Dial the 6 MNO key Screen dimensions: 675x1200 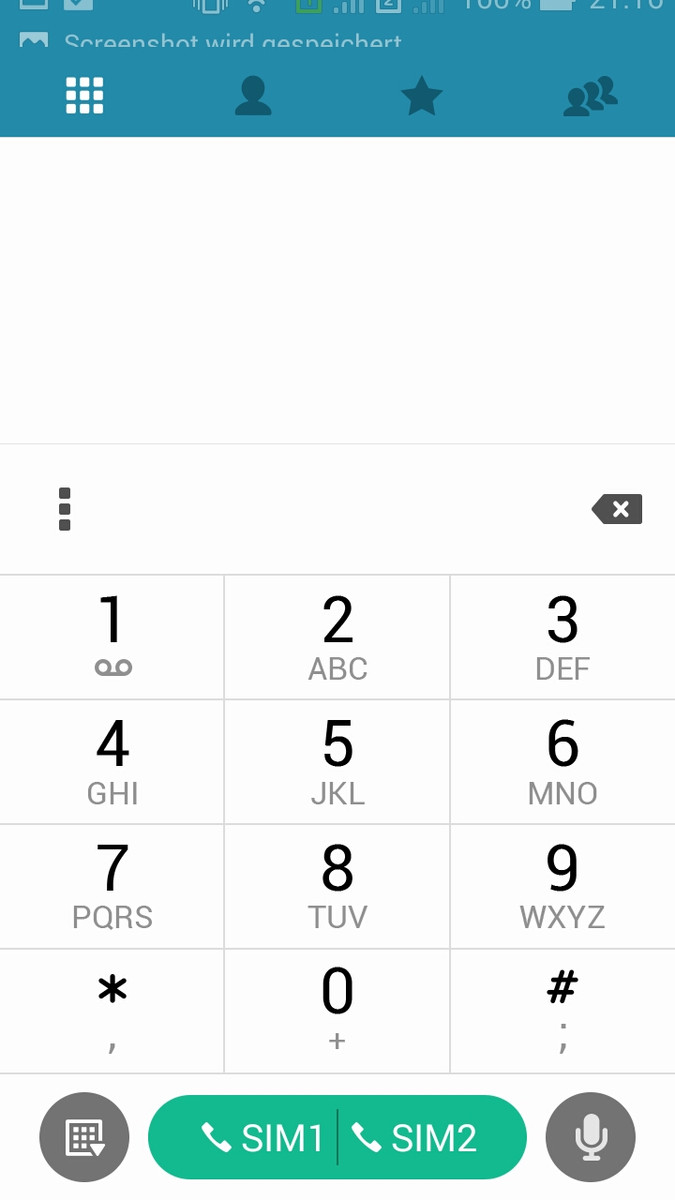click(x=562, y=762)
